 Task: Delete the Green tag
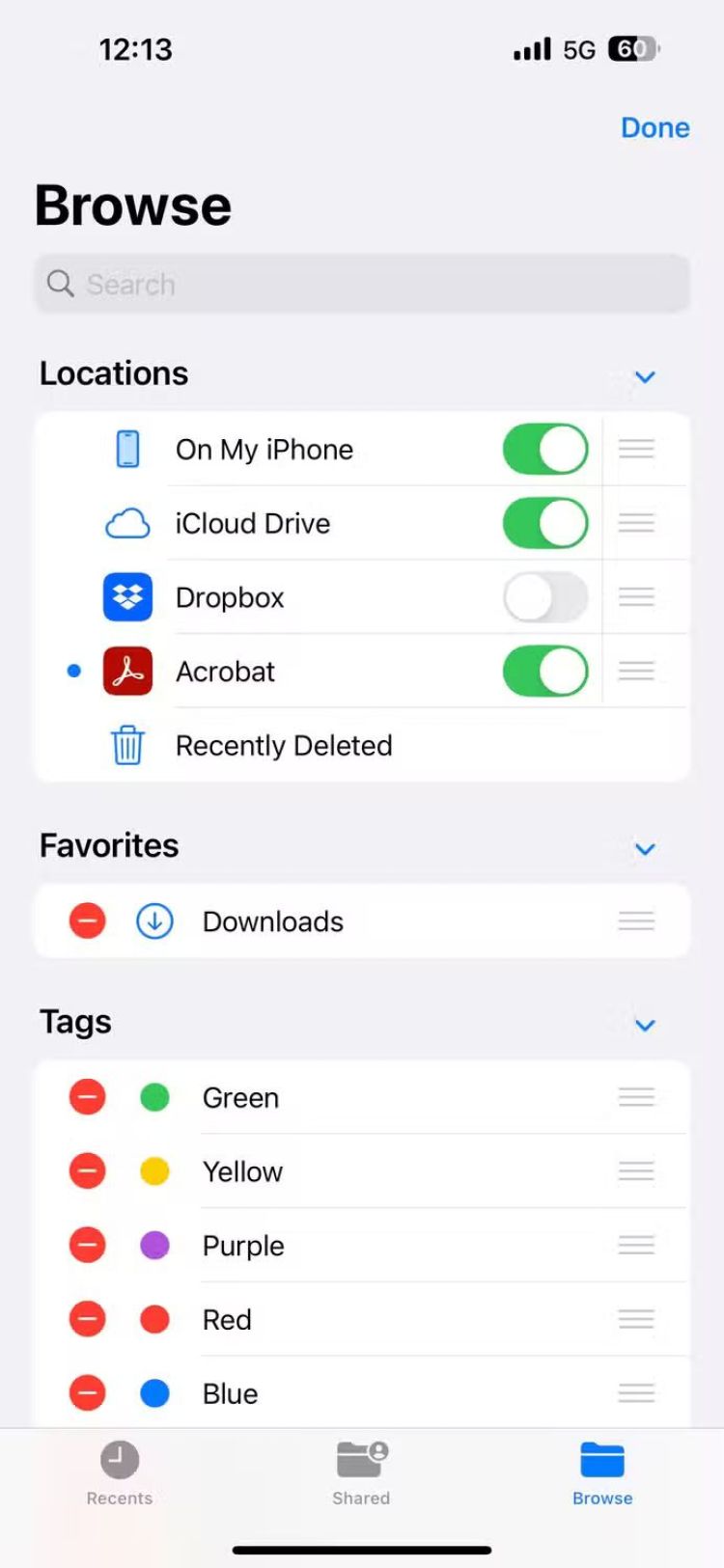pyautogui.click(x=87, y=1097)
